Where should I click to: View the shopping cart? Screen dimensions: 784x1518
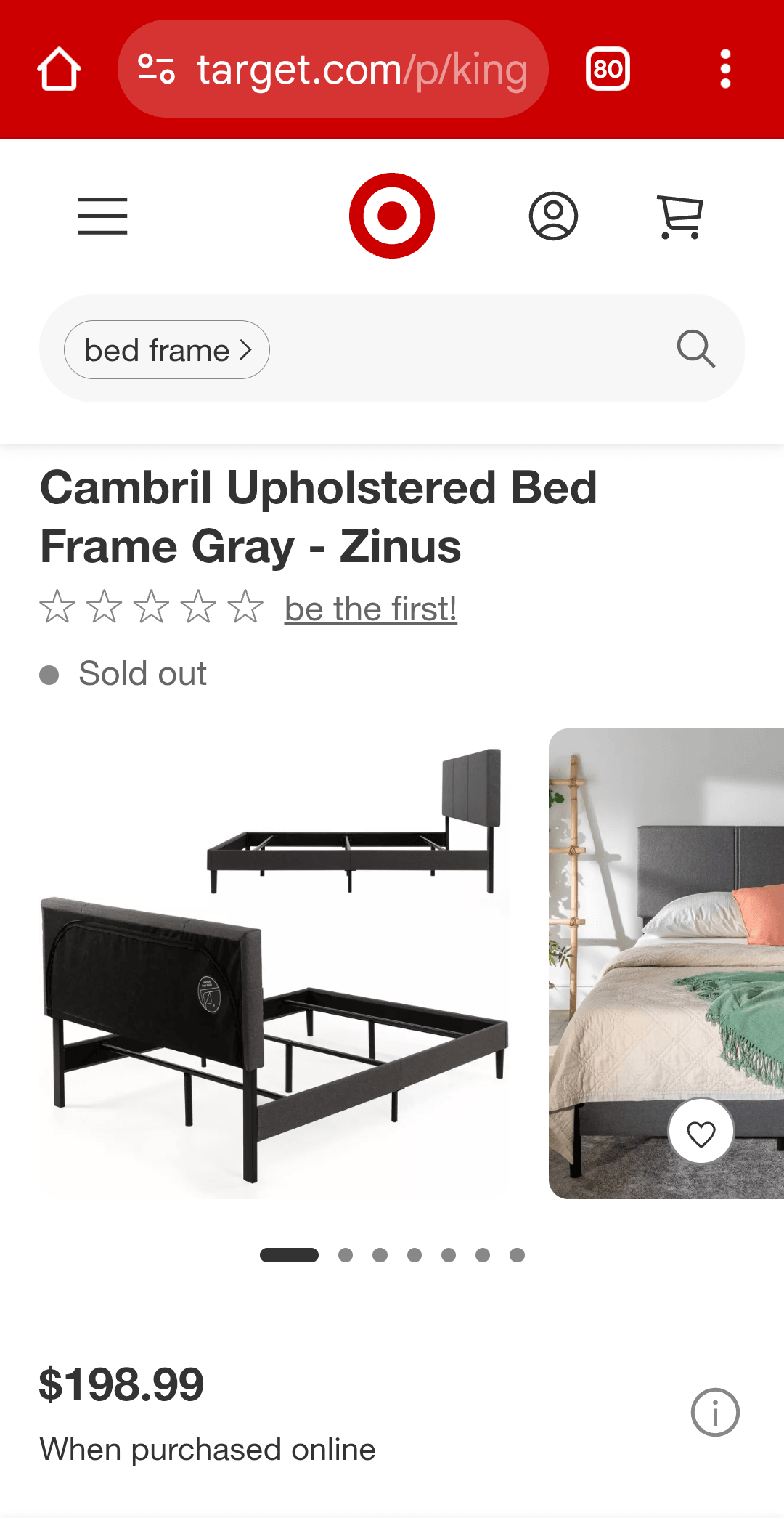(x=679, y=216)
